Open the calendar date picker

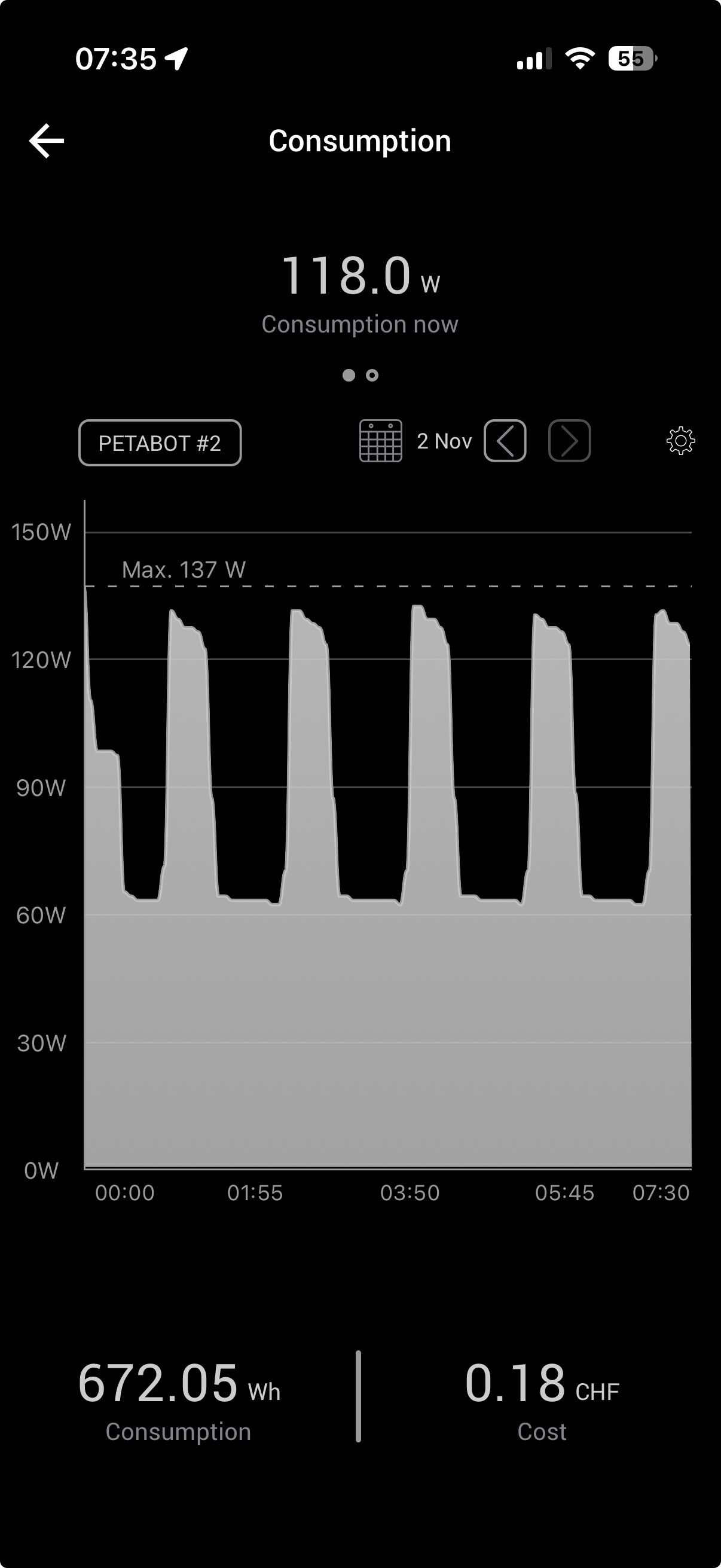[381, 441]
